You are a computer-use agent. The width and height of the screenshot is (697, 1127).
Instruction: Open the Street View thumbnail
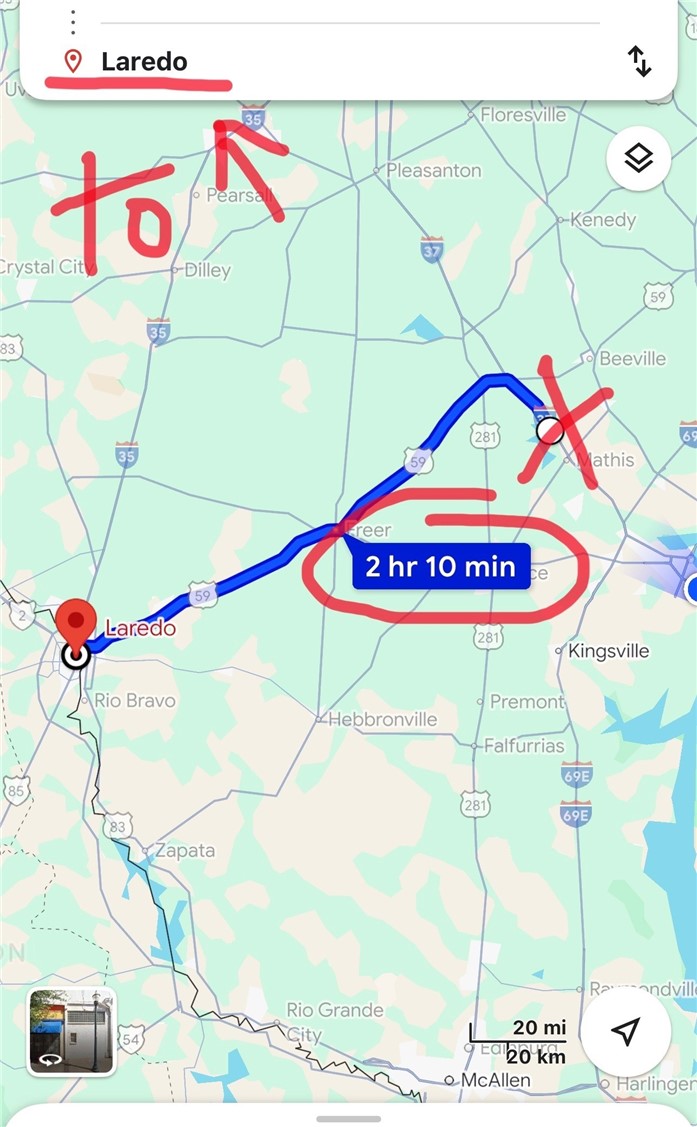[72, 1032]
